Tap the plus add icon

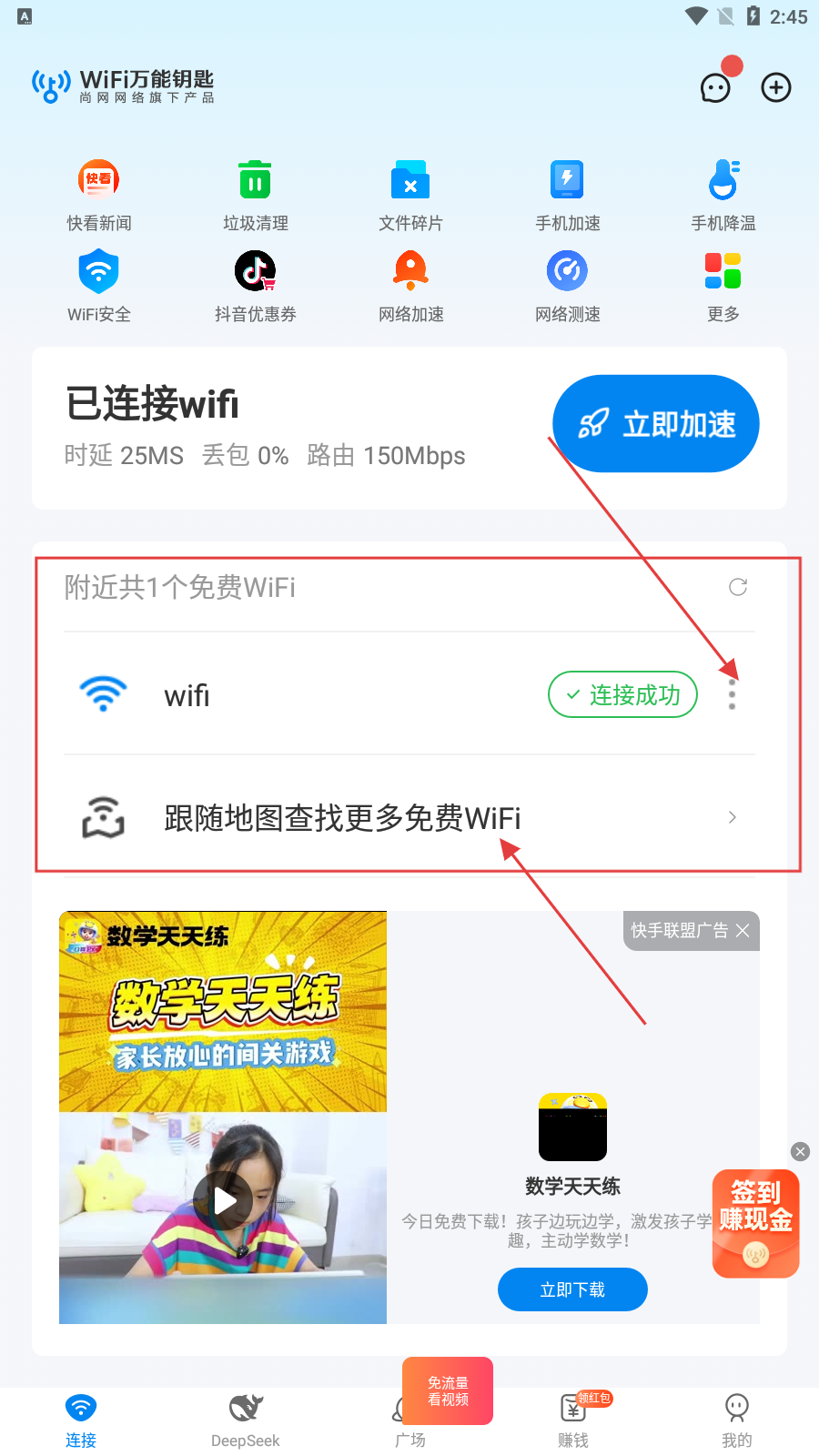tap(776, 87)
